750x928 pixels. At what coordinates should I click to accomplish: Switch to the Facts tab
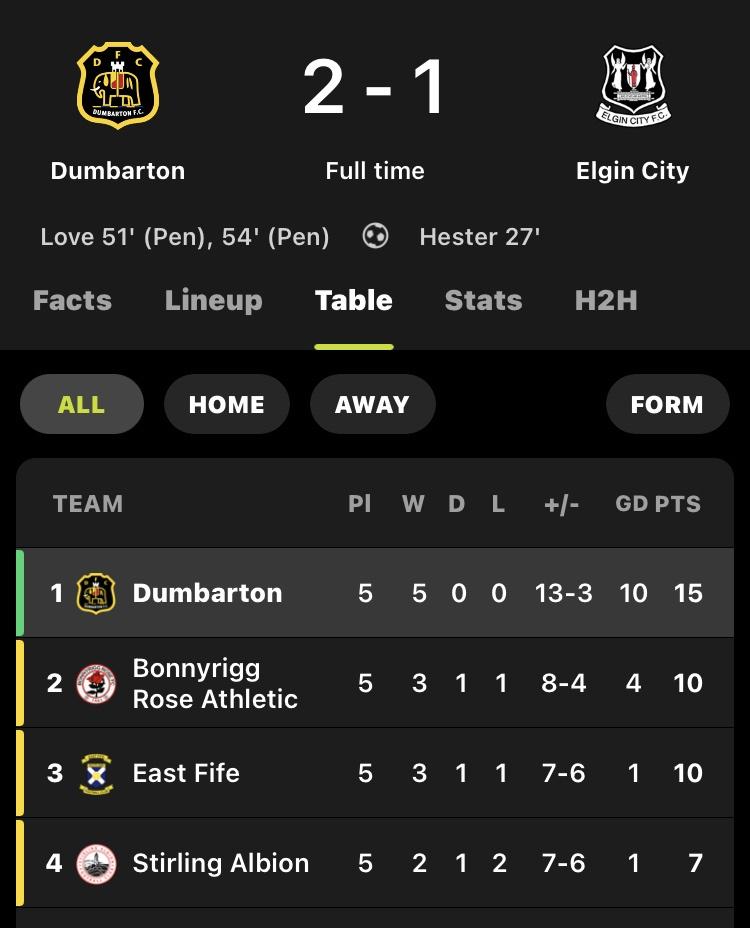pos(72,300)
